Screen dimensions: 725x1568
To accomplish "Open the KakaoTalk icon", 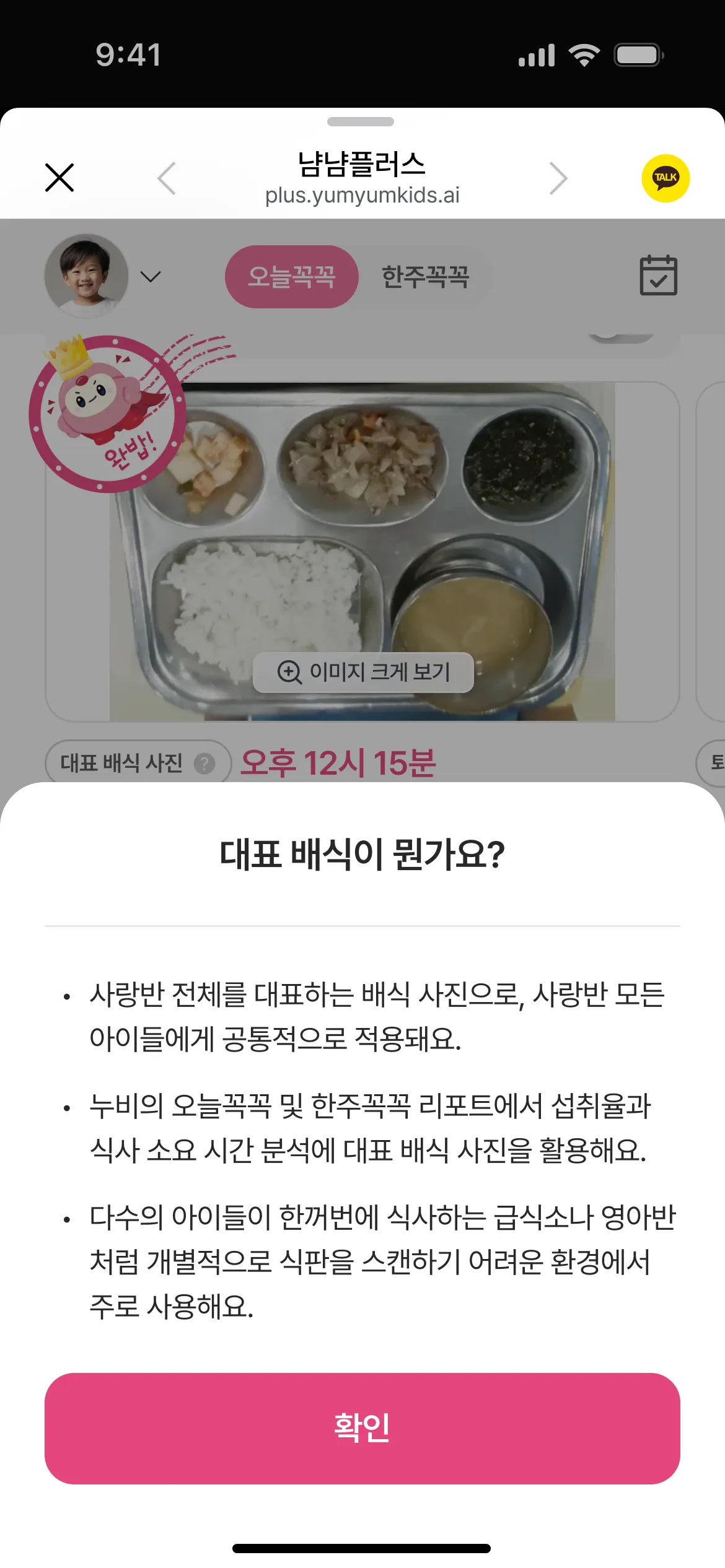I will coord(665,178).
